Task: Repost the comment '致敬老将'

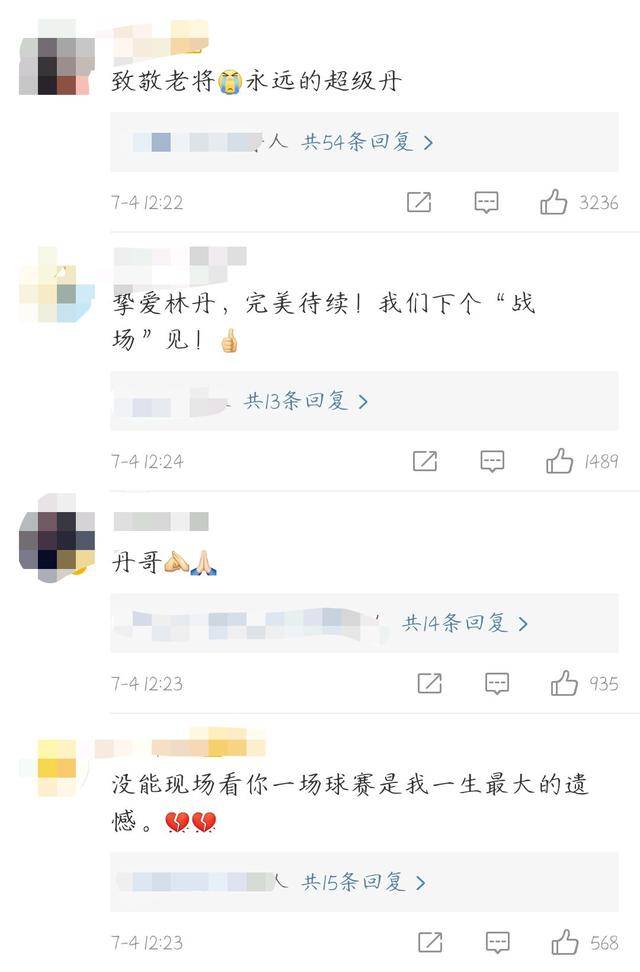Action: pos(419,202)
